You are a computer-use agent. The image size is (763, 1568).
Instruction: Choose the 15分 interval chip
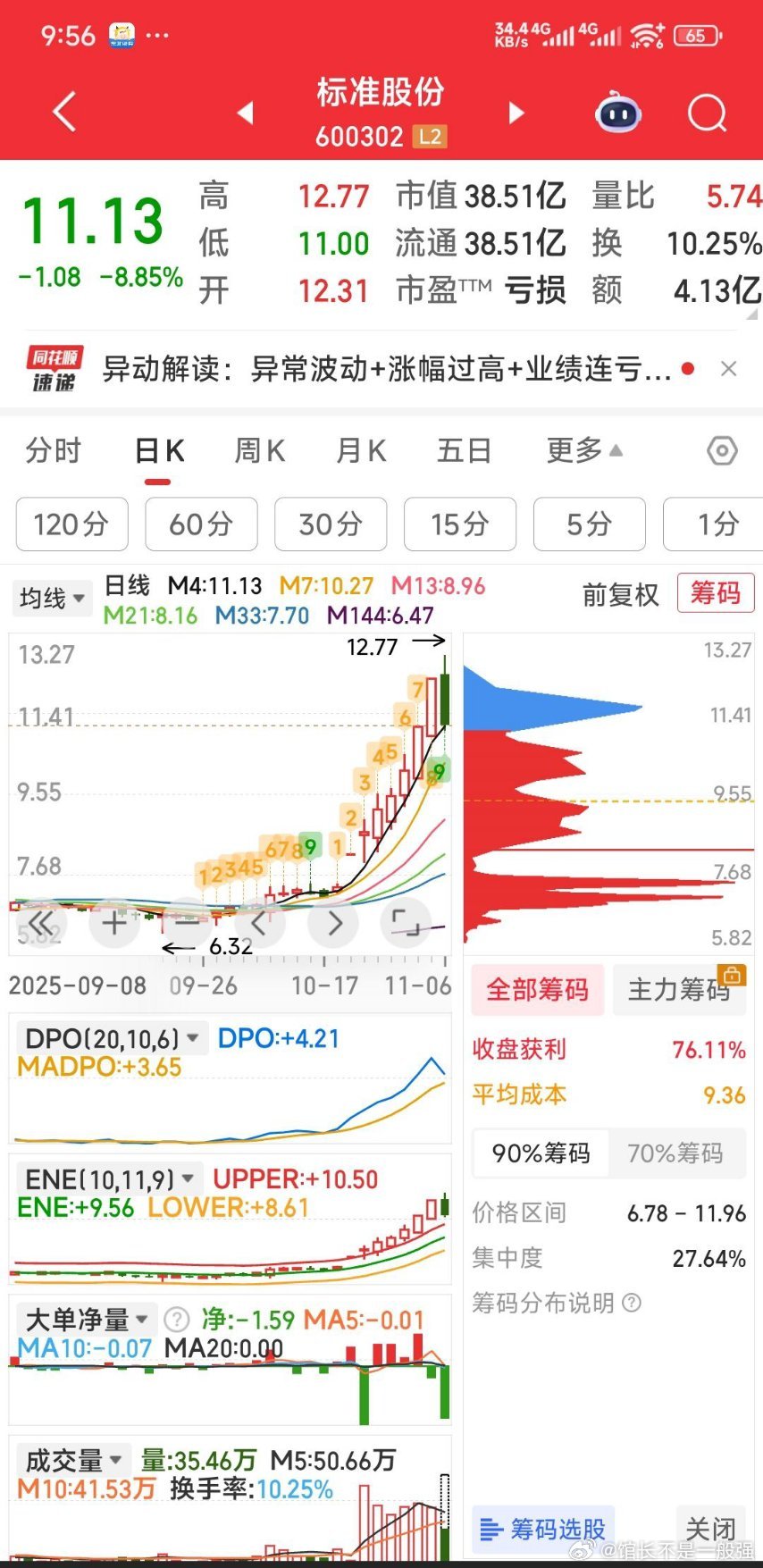(460, 524)
